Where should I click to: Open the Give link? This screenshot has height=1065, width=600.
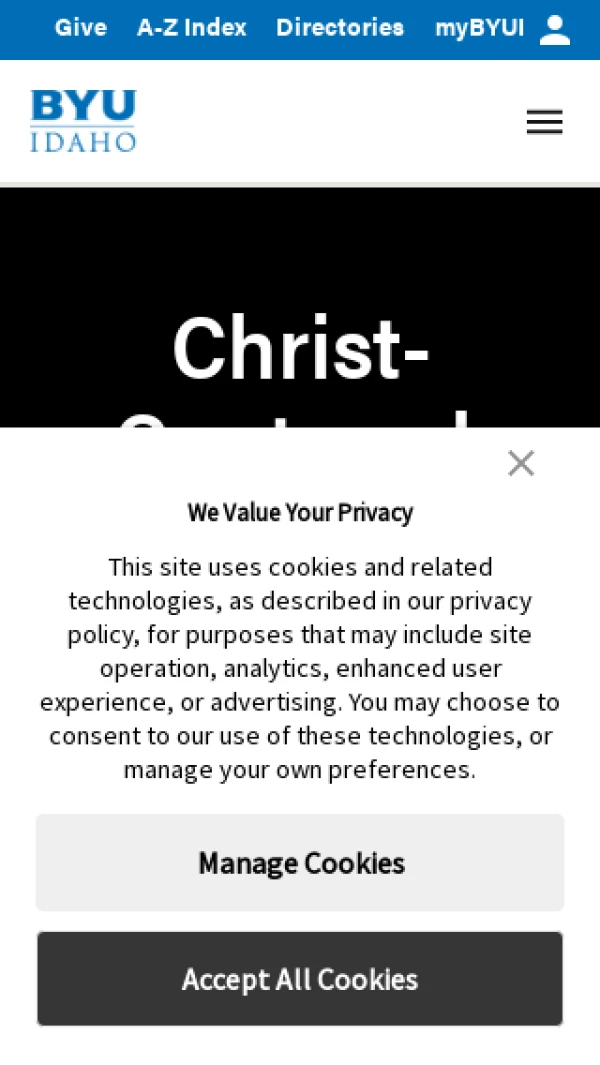(80, 28)
